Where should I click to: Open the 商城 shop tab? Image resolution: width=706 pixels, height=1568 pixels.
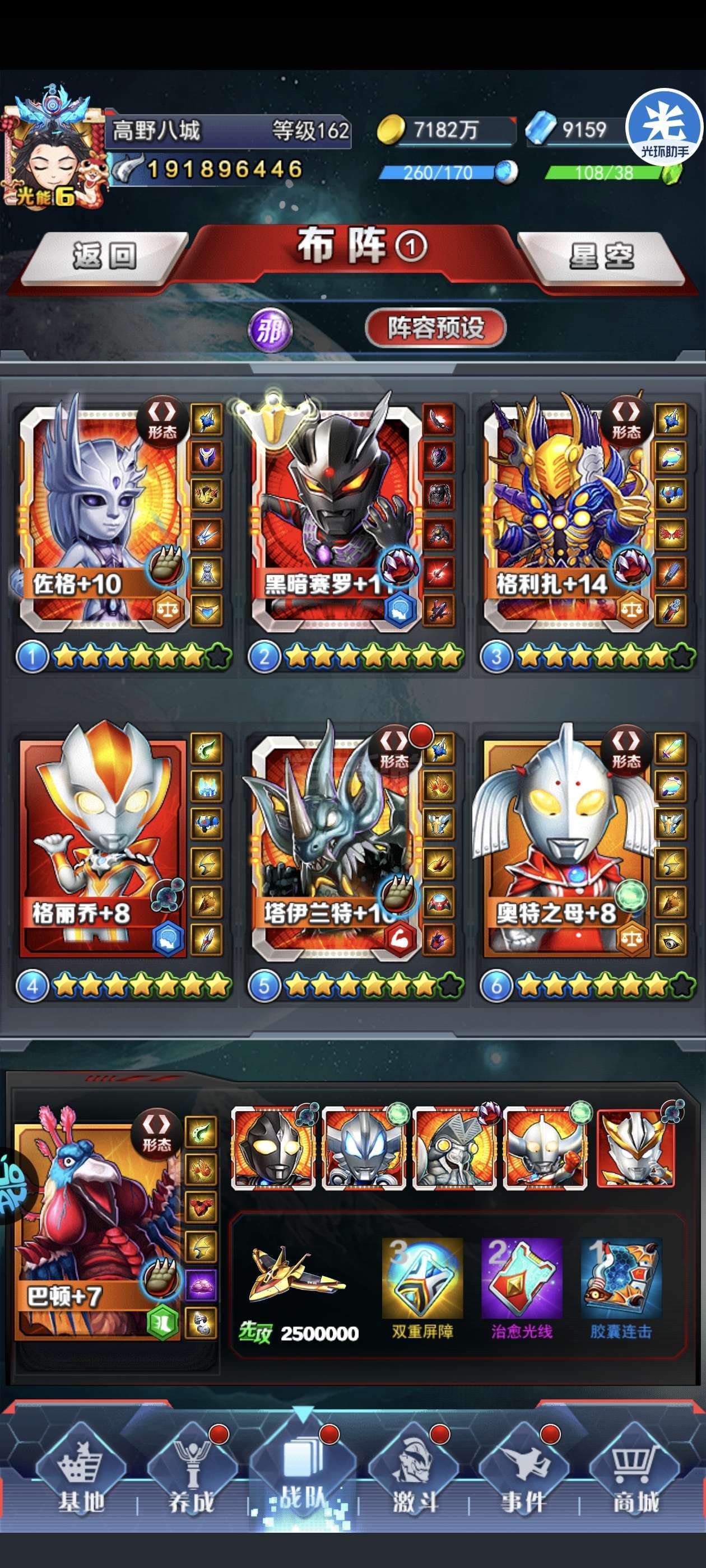(635, 1472)
